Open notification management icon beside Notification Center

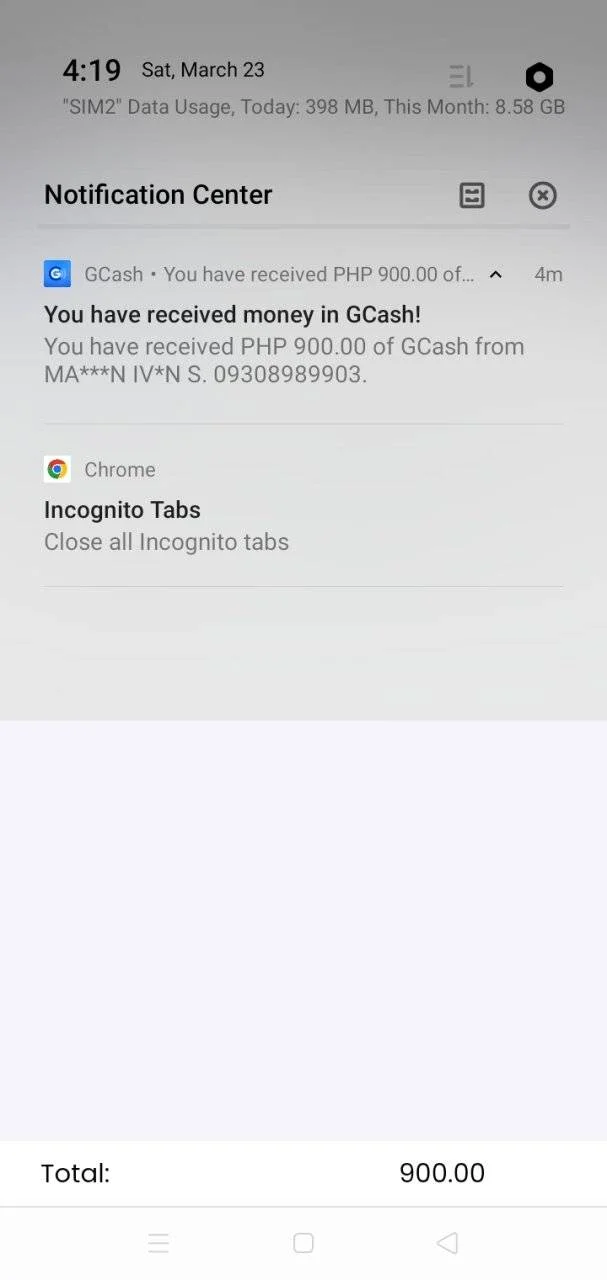(x=472, y=195)
